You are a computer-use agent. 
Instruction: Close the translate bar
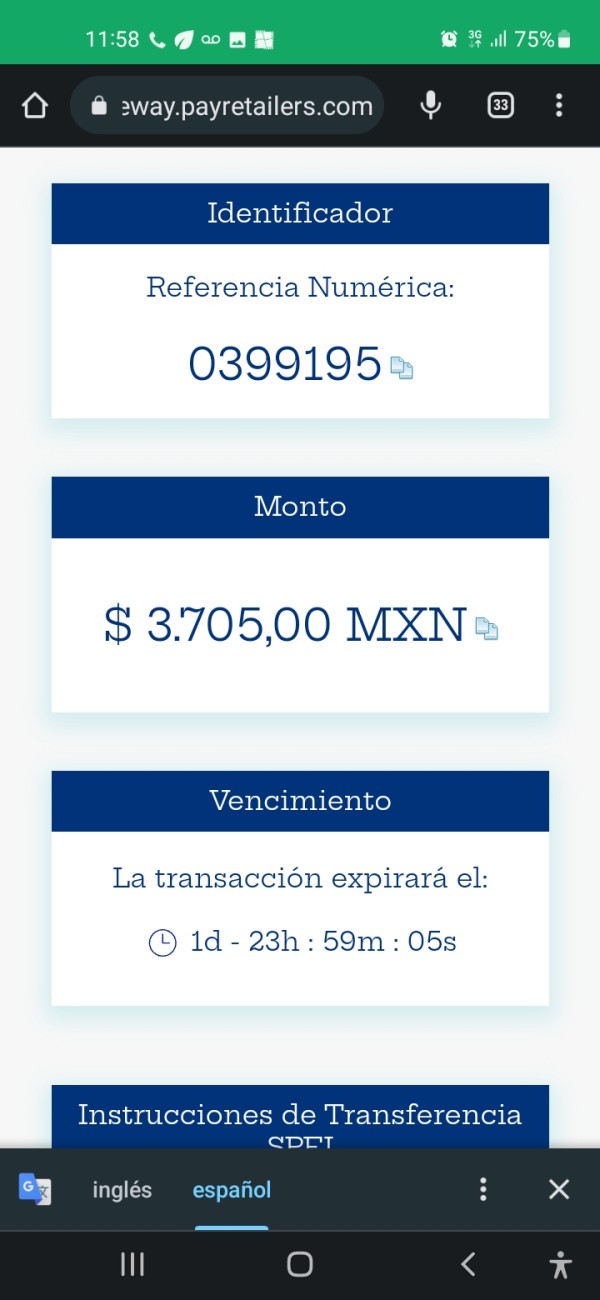[x=559, y=1189]
